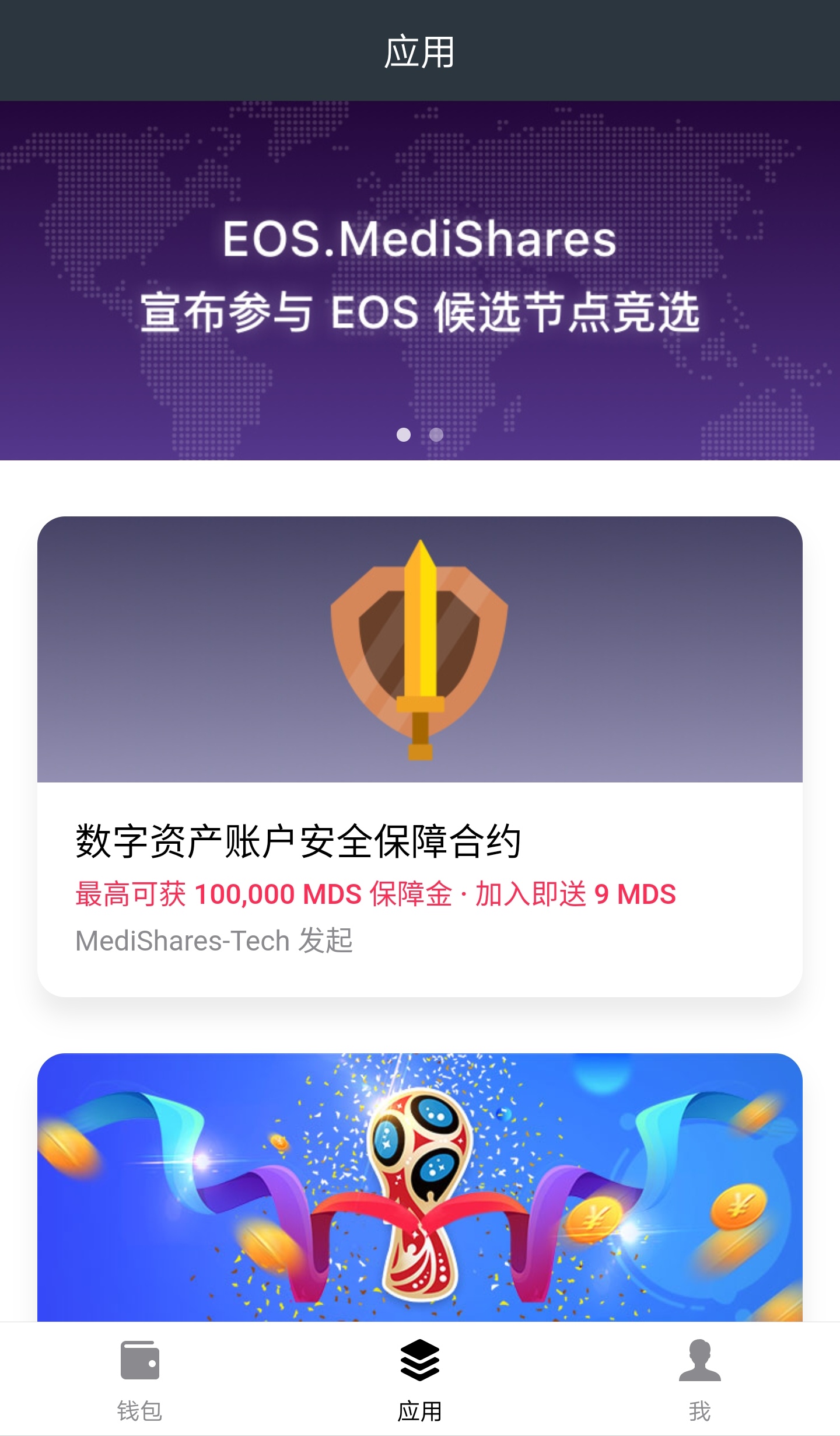The height and width of the screenshot is (1436, 840).
Task: Jump to the second banner page dot
Action: pyautogui.click(x=436, y=435)
